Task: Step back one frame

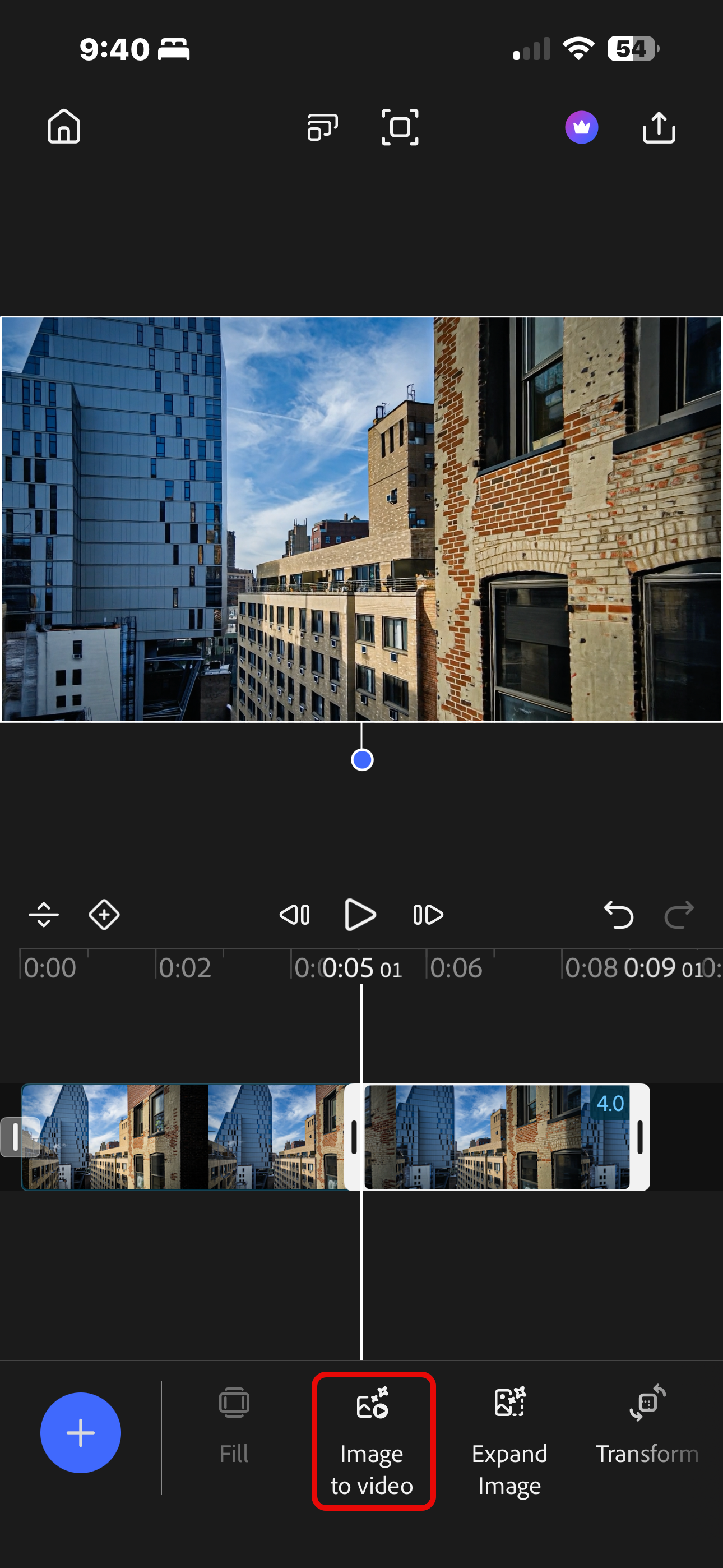Action: (x=295, y=914)
